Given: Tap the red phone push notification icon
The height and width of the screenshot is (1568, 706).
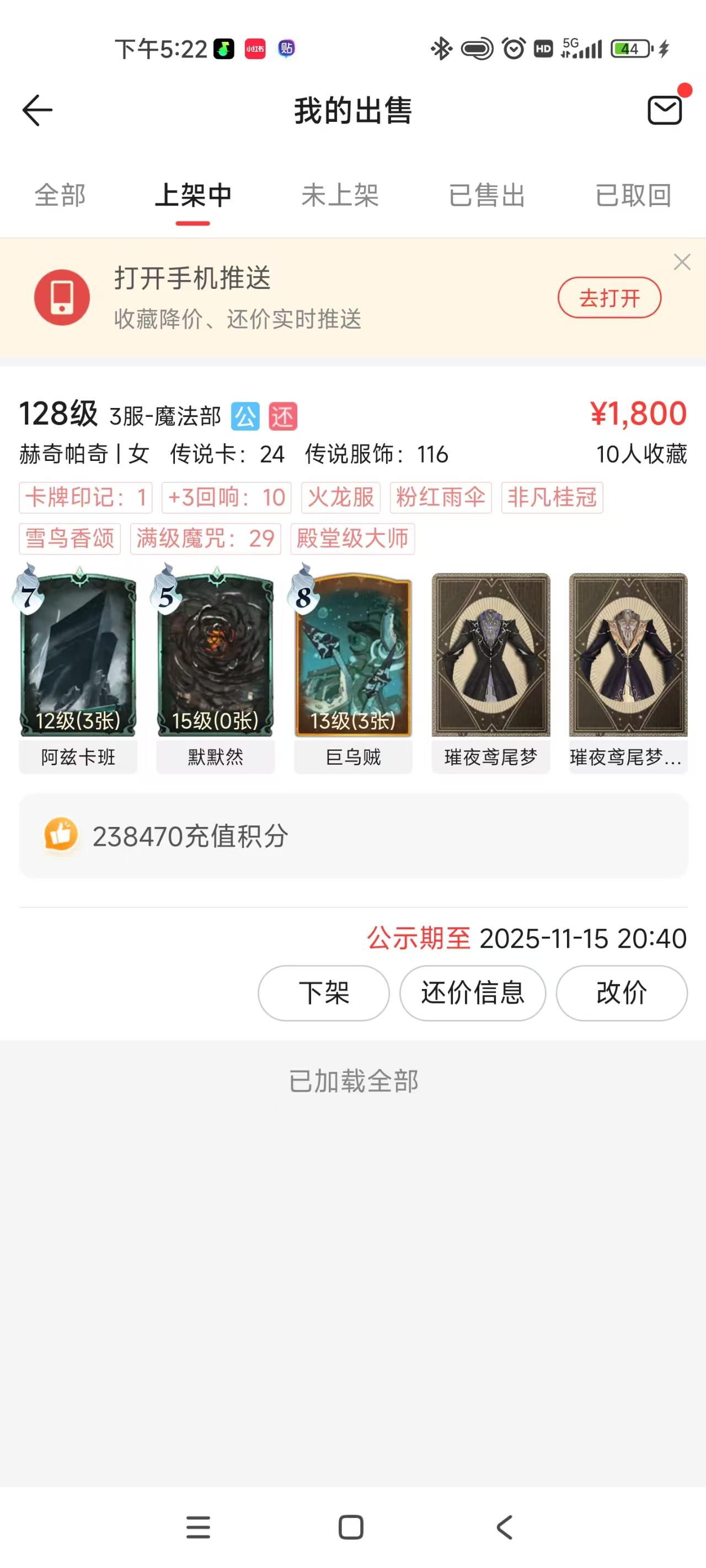Looking at the screenshot, I should (x=62, y=297).
